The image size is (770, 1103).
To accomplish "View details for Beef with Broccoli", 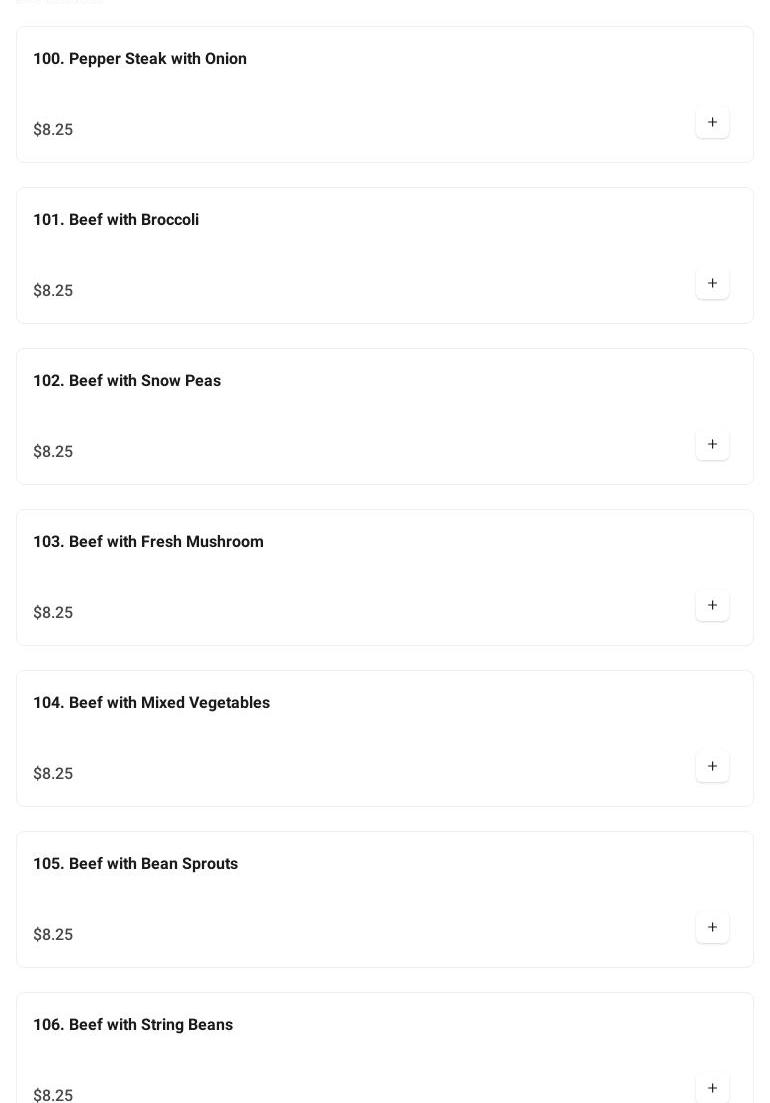I will tap(116, 220).
